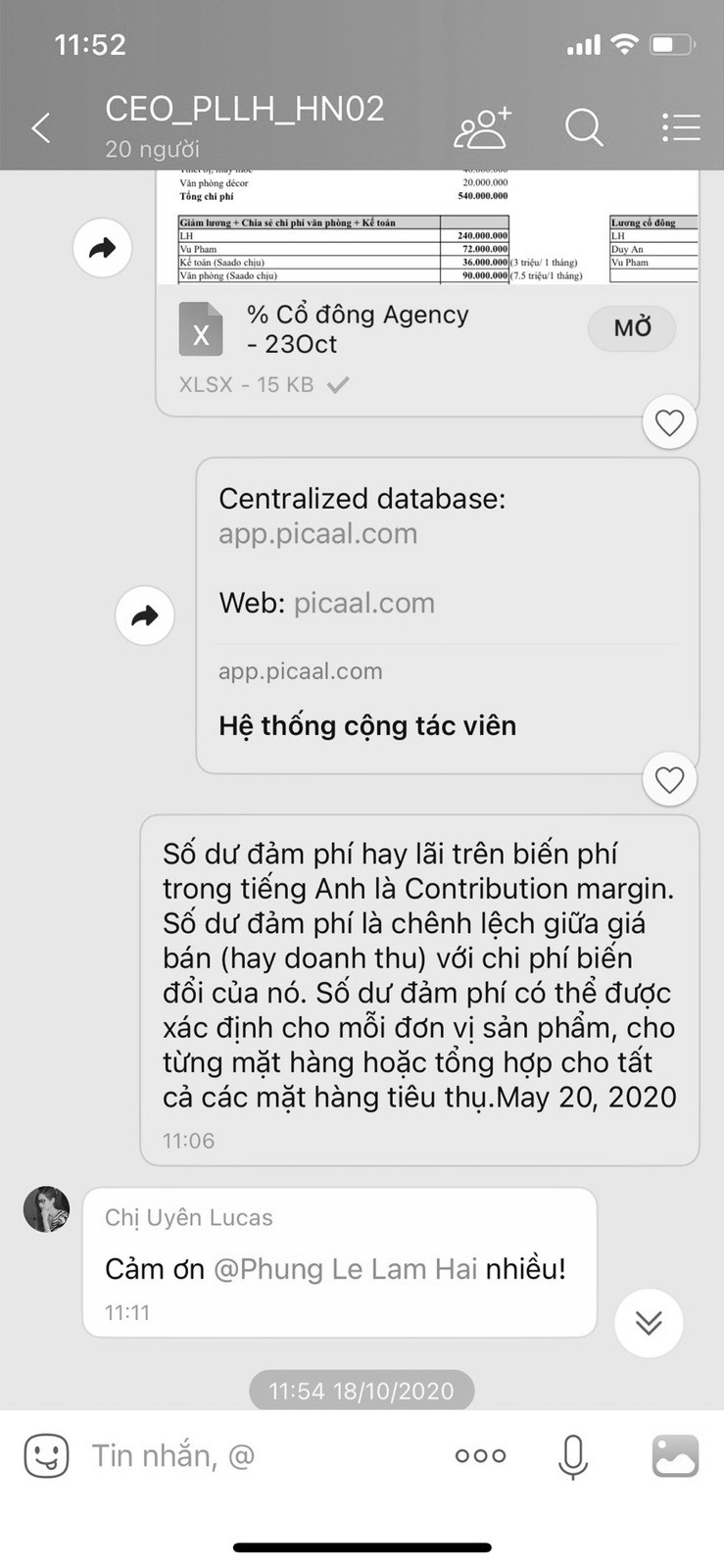This screenshot has height=1568, width=724.
Task: Record a voice message
Action: point(572,1456)
